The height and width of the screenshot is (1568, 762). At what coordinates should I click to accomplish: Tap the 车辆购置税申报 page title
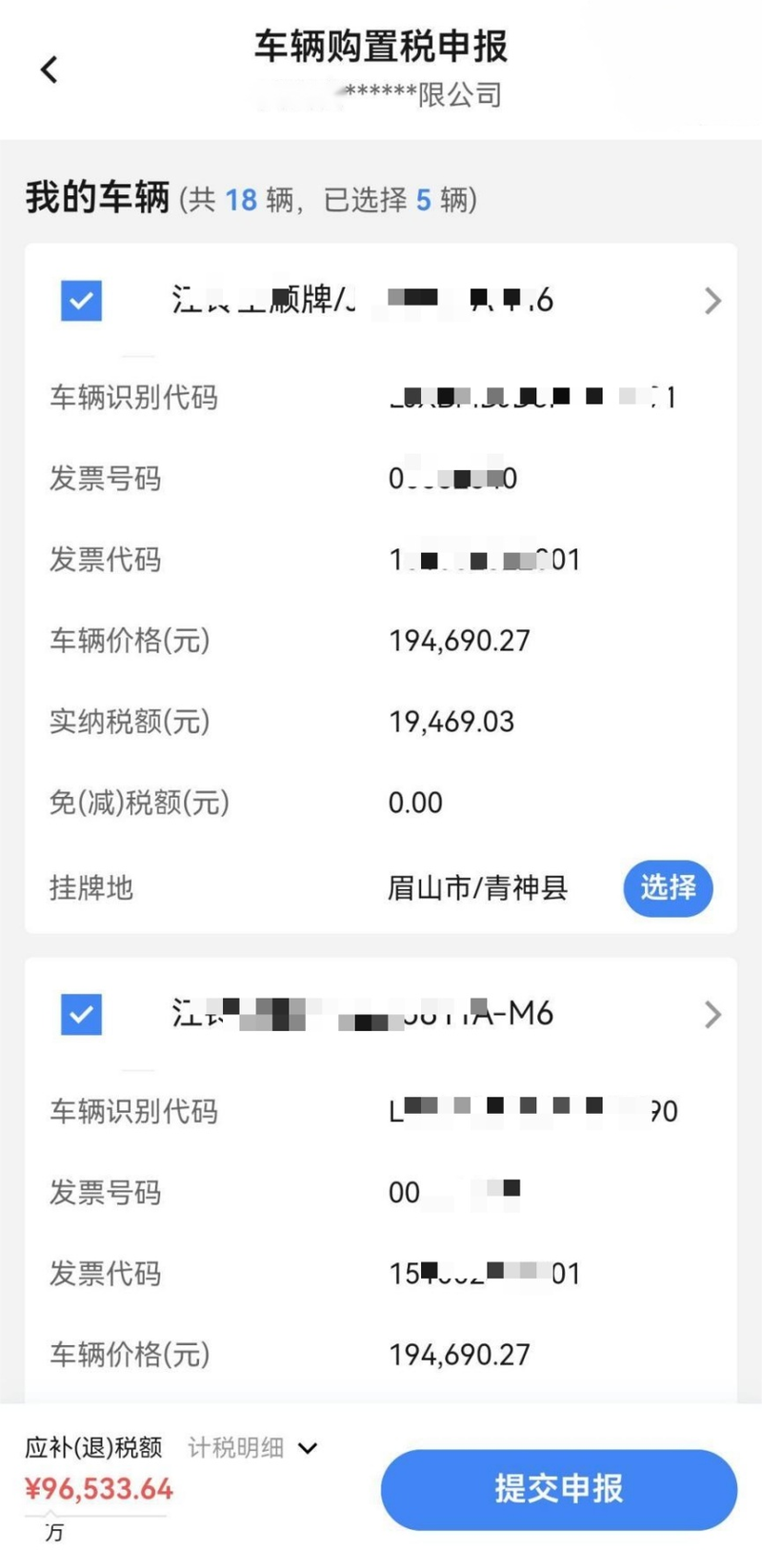click(x=380, y=48)
